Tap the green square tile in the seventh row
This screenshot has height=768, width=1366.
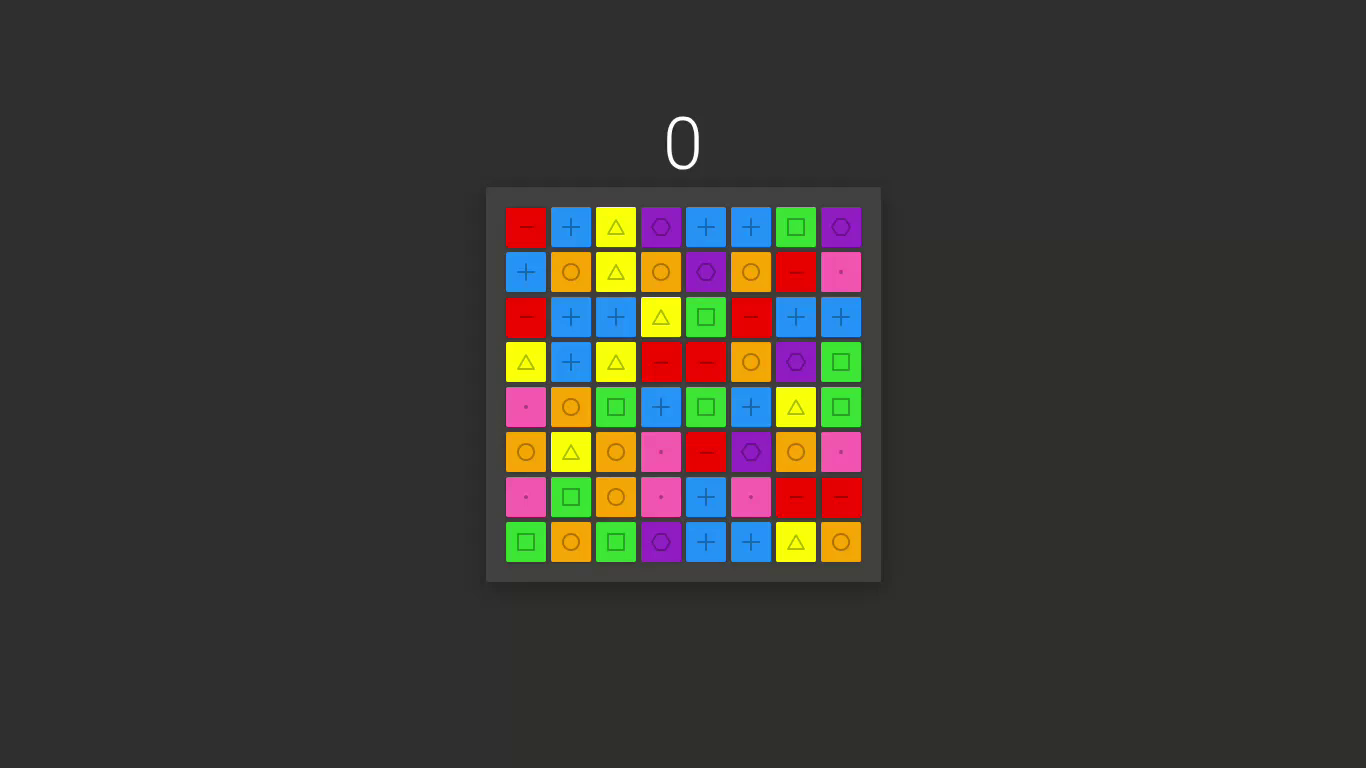[x=571, y=497]
